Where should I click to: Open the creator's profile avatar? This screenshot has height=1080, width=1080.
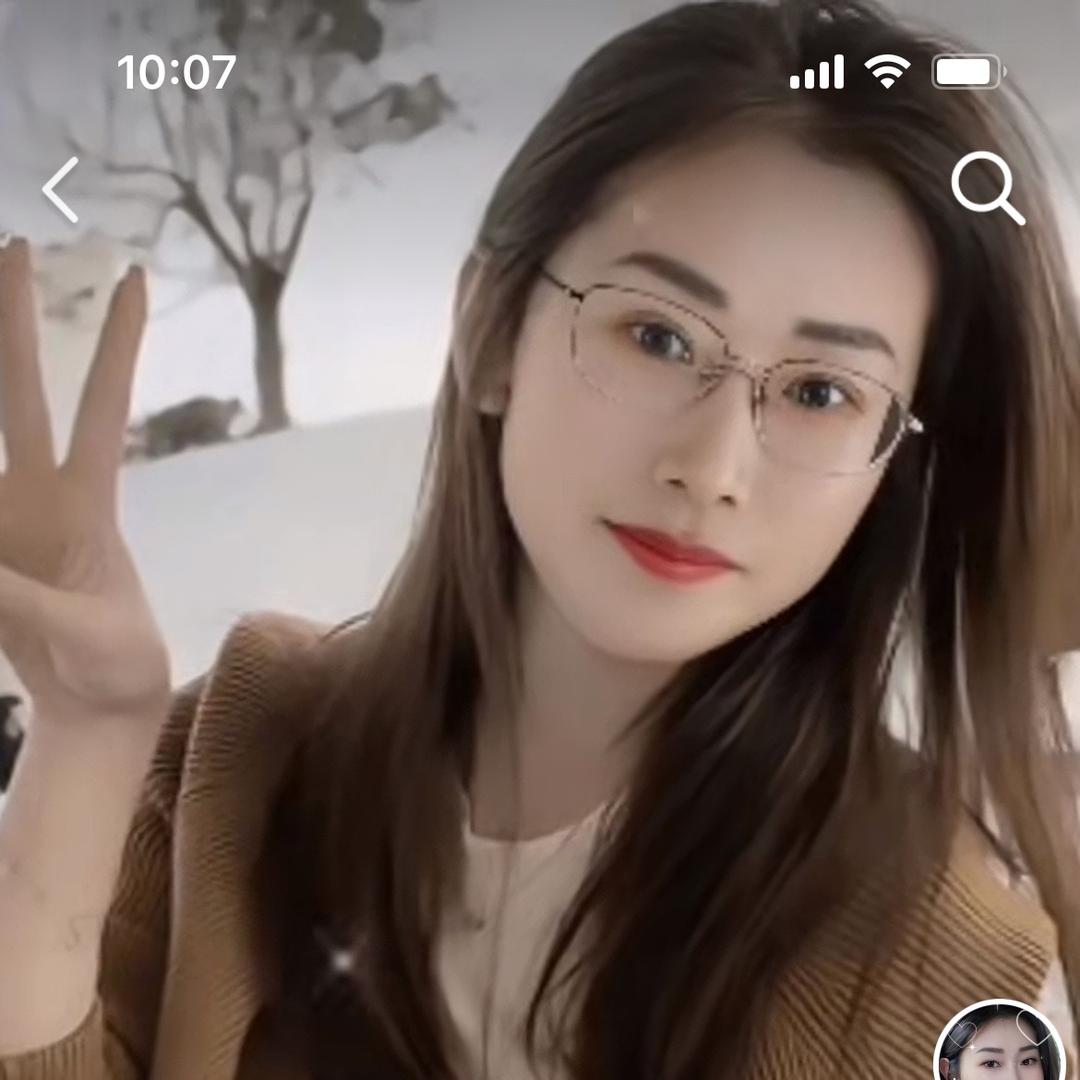(999, 1045)
